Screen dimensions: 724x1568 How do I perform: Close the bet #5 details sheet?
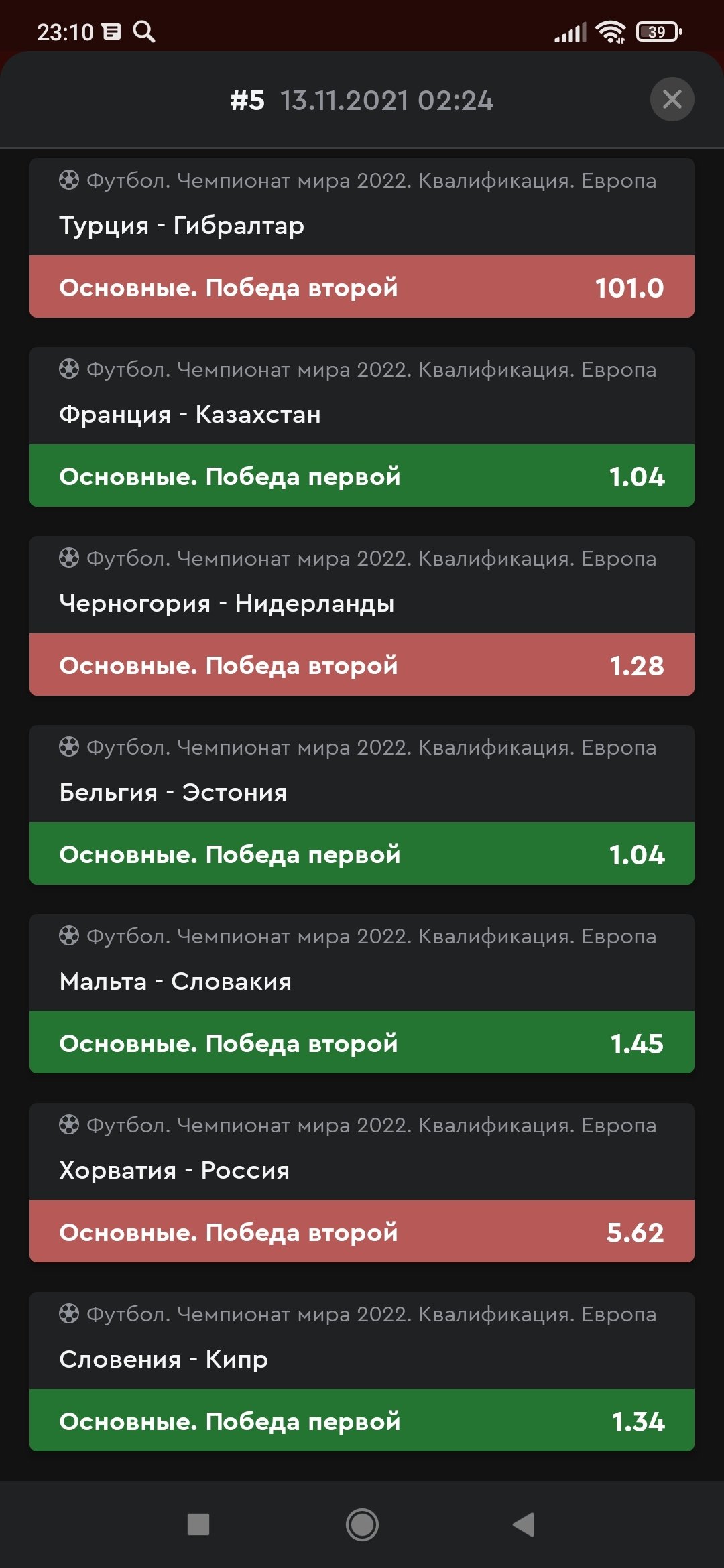click(672, 100)
